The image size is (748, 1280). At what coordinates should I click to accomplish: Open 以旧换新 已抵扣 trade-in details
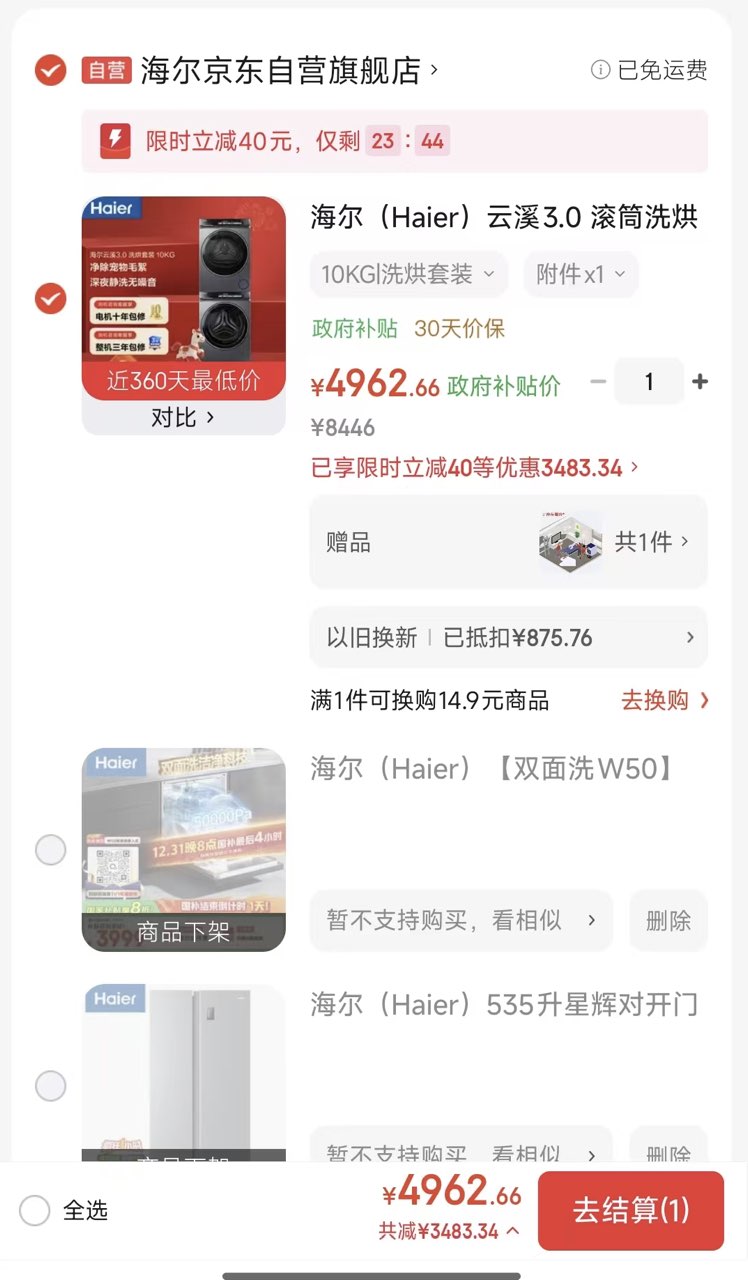pos(508,638)
